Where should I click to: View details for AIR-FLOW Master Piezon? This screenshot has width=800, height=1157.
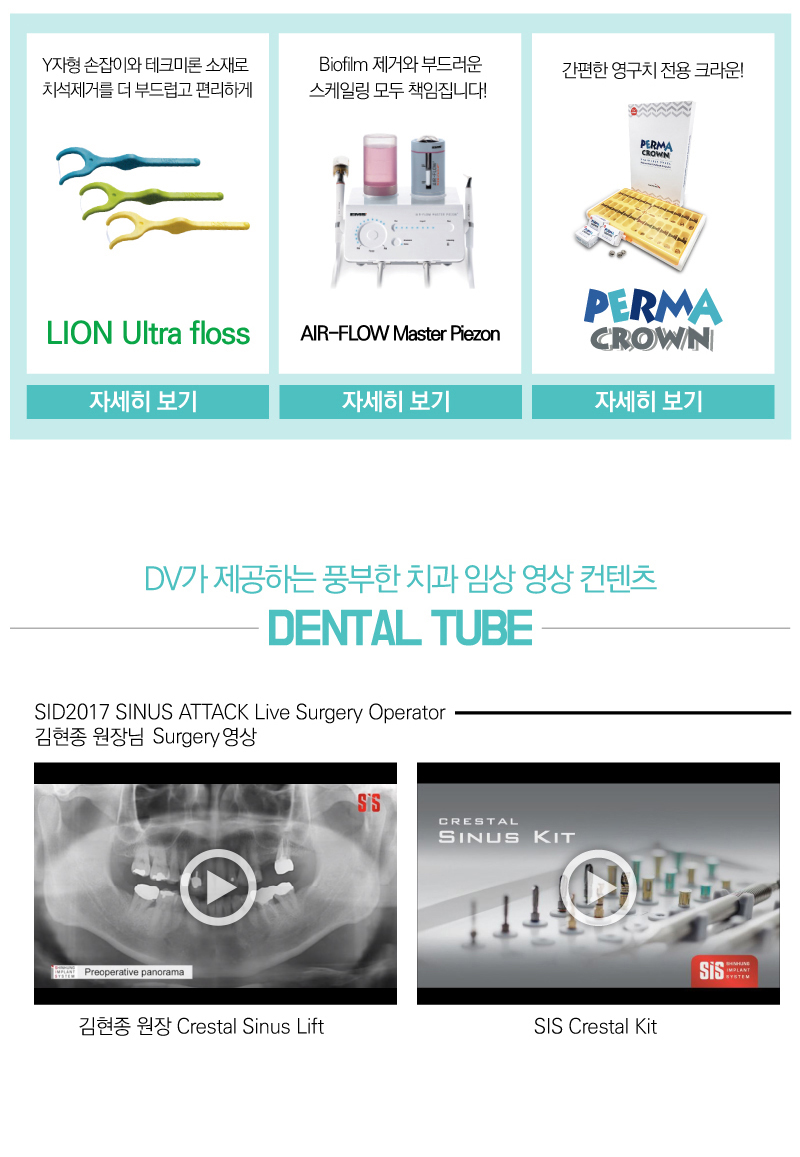pyautogui.click(x=400, y=402)
